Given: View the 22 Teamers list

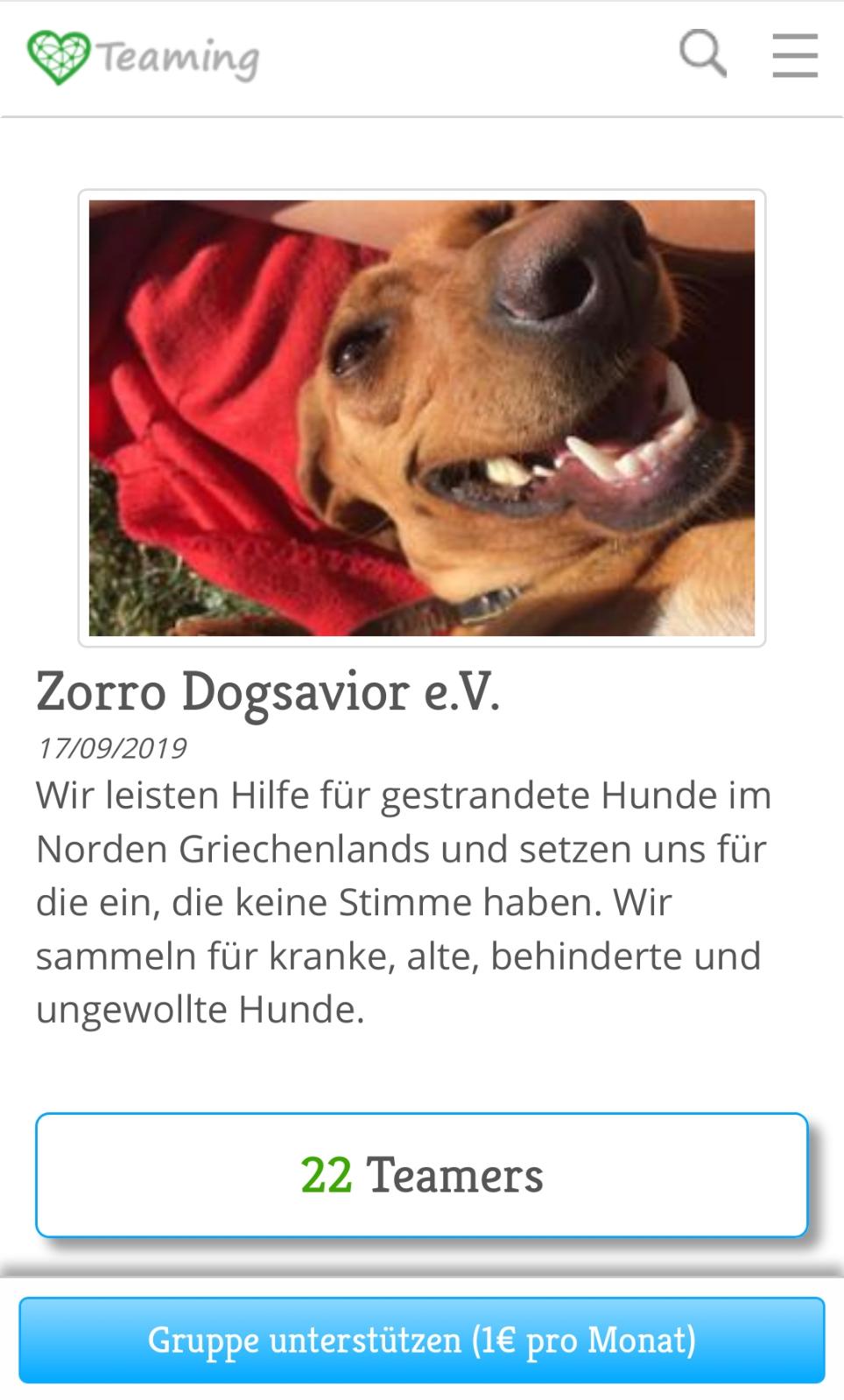Looking at the screenshot, I should coord(421,1174).
